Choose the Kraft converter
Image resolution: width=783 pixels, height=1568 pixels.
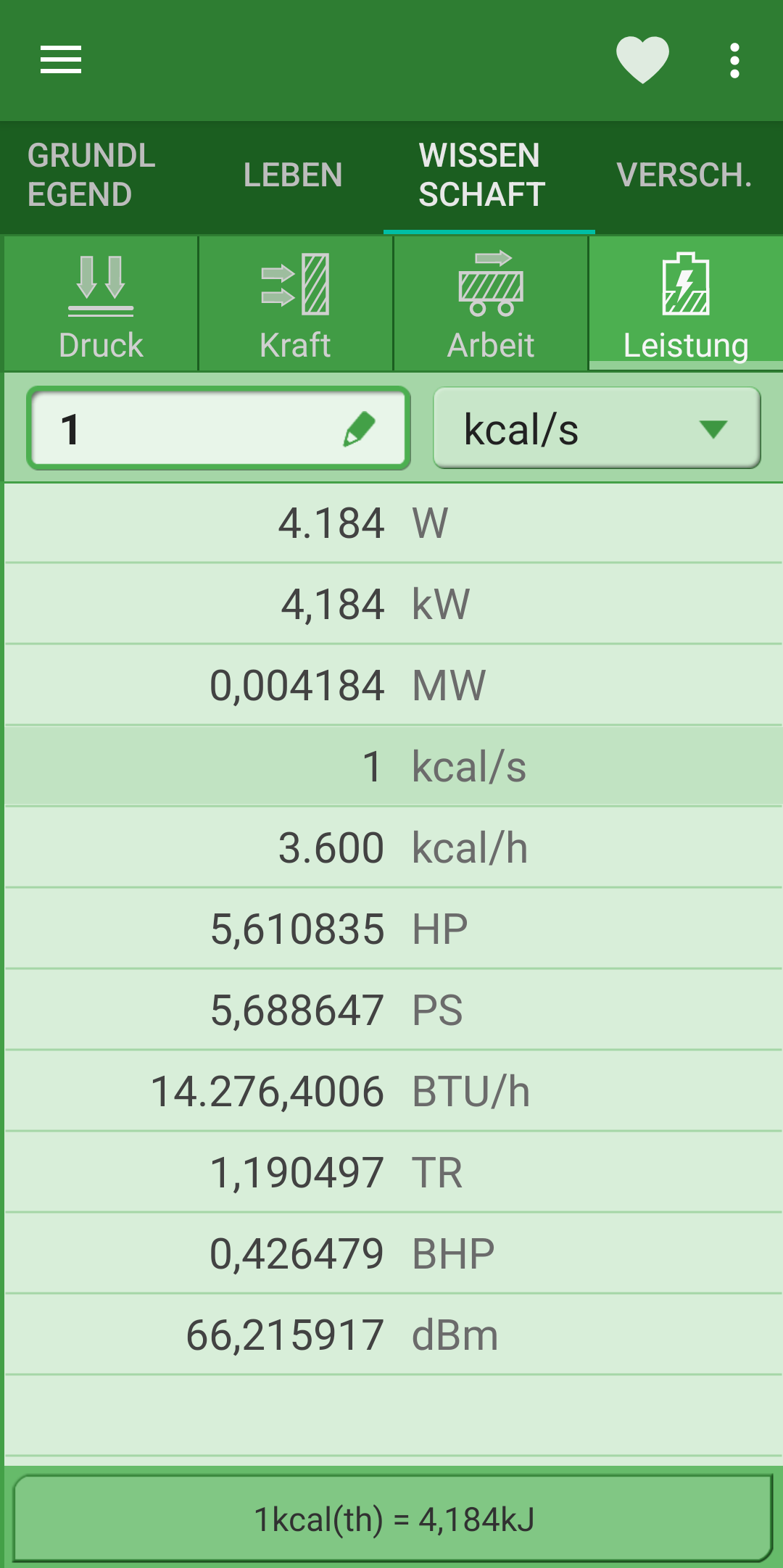296,304
